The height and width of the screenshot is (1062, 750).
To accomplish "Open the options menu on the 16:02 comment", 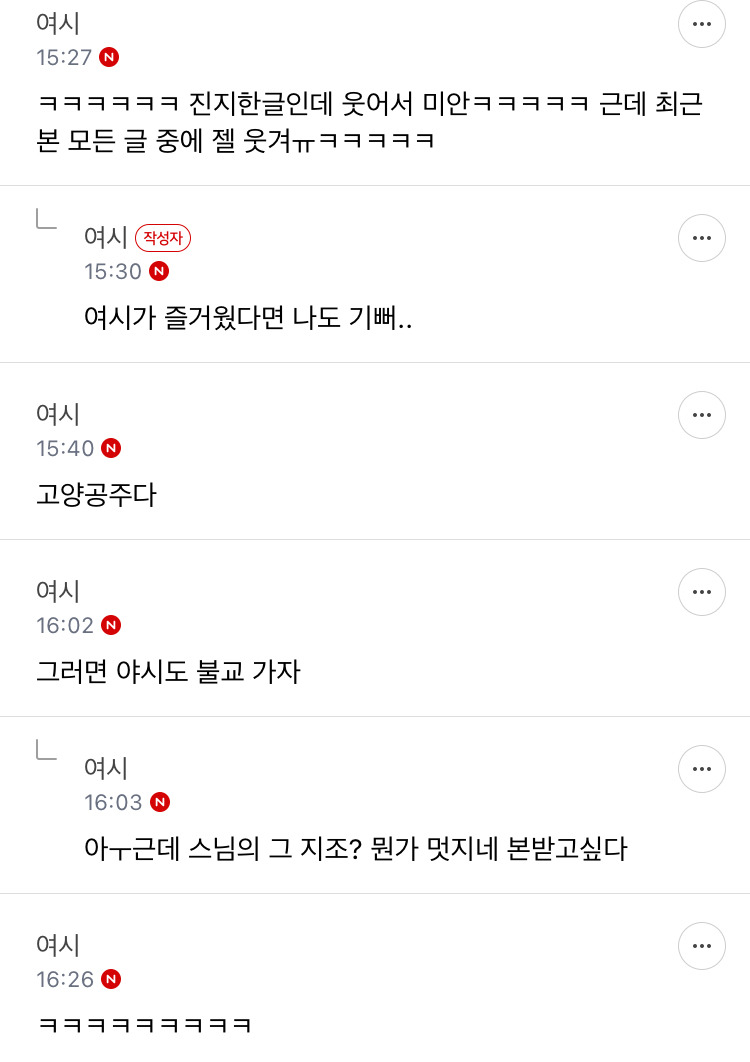I will 701,592.
